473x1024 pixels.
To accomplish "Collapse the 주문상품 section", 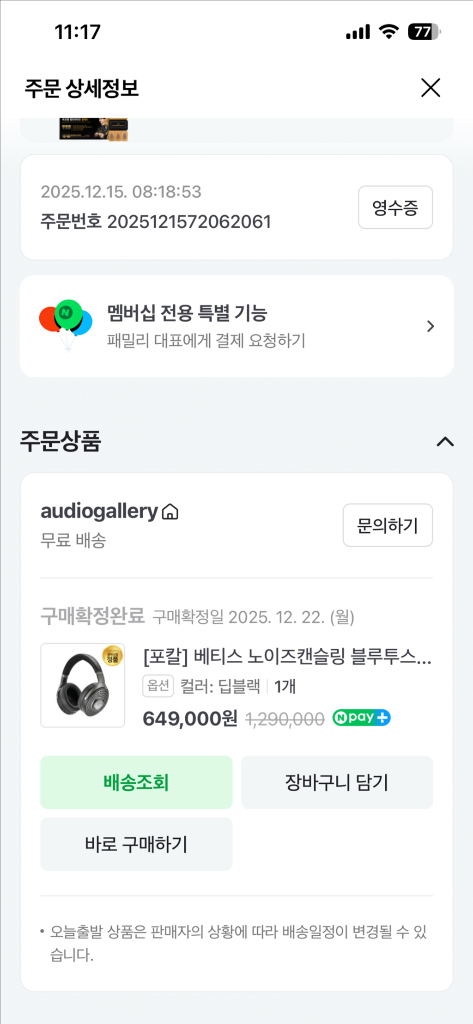I will click(445, 442).
